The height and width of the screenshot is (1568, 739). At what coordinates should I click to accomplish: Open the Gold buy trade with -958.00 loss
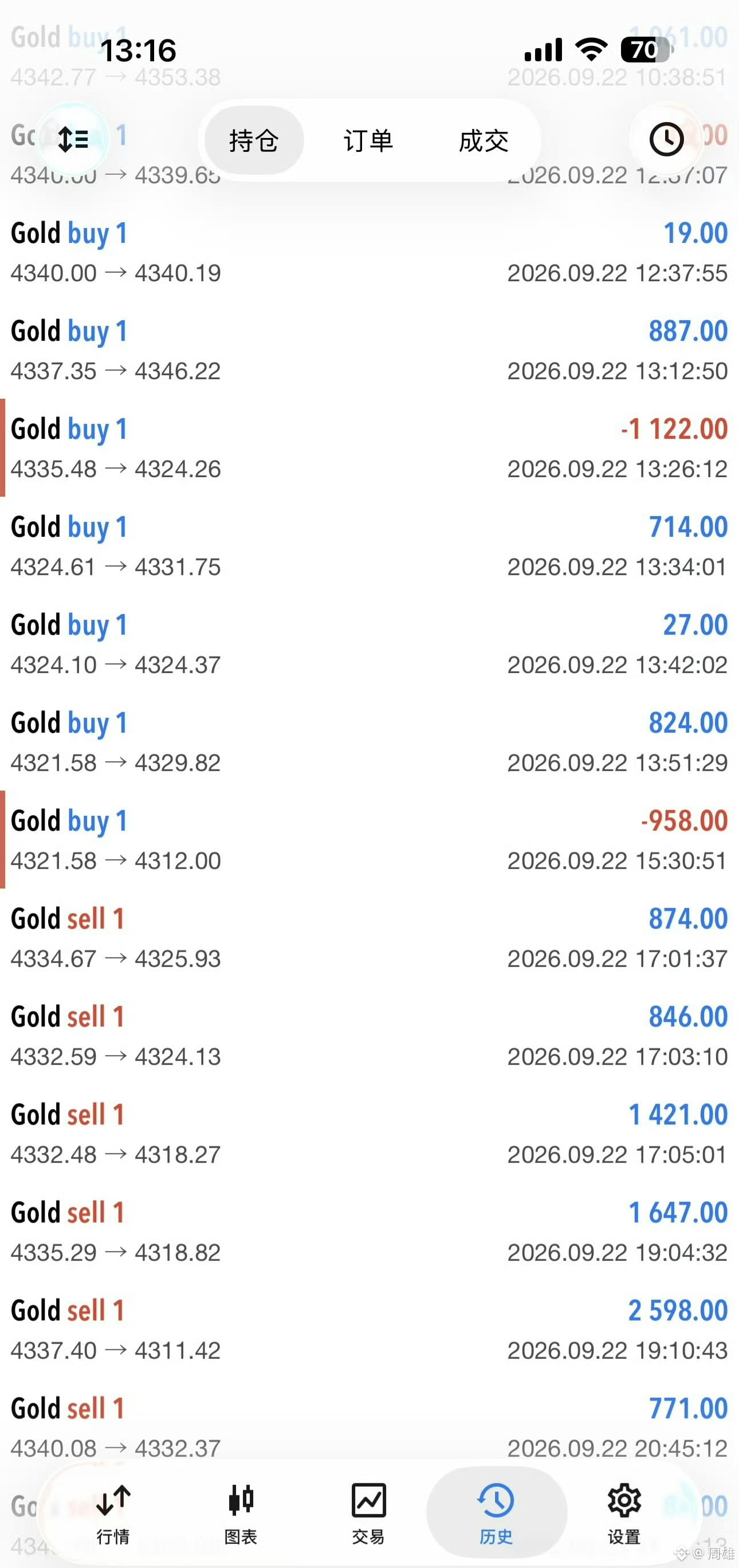coord(369,840)
